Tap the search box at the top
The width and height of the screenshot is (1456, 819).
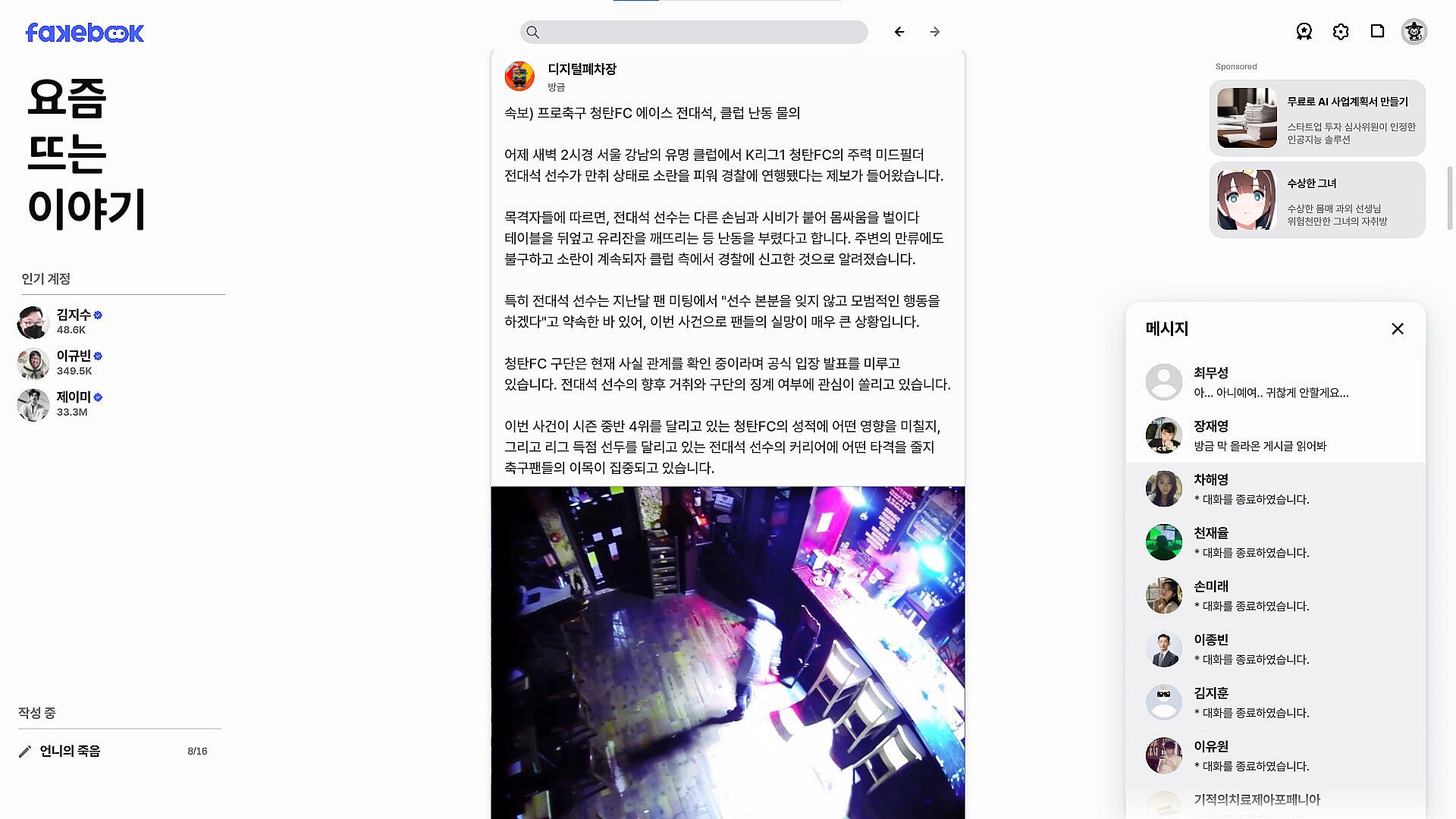tap(694, 32)
